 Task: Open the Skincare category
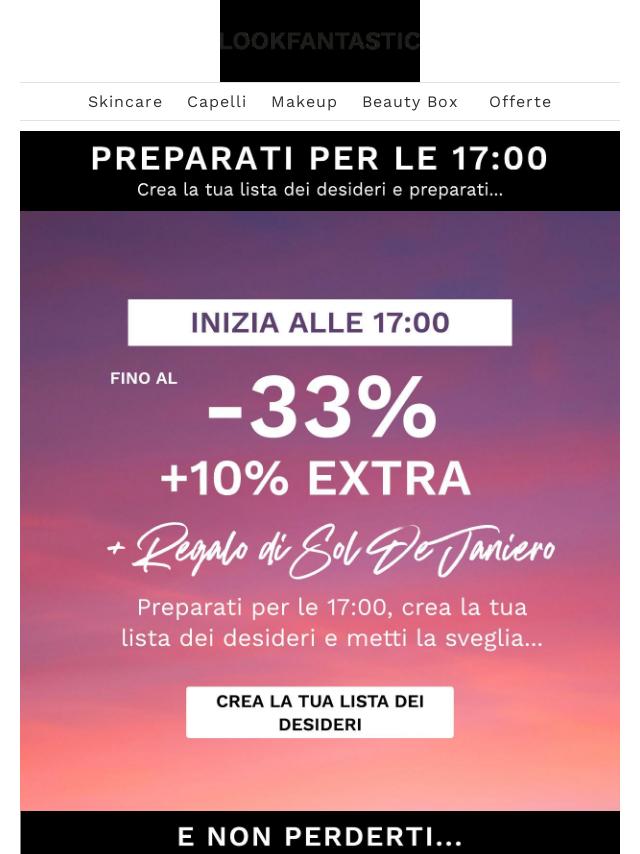[125, 102]
